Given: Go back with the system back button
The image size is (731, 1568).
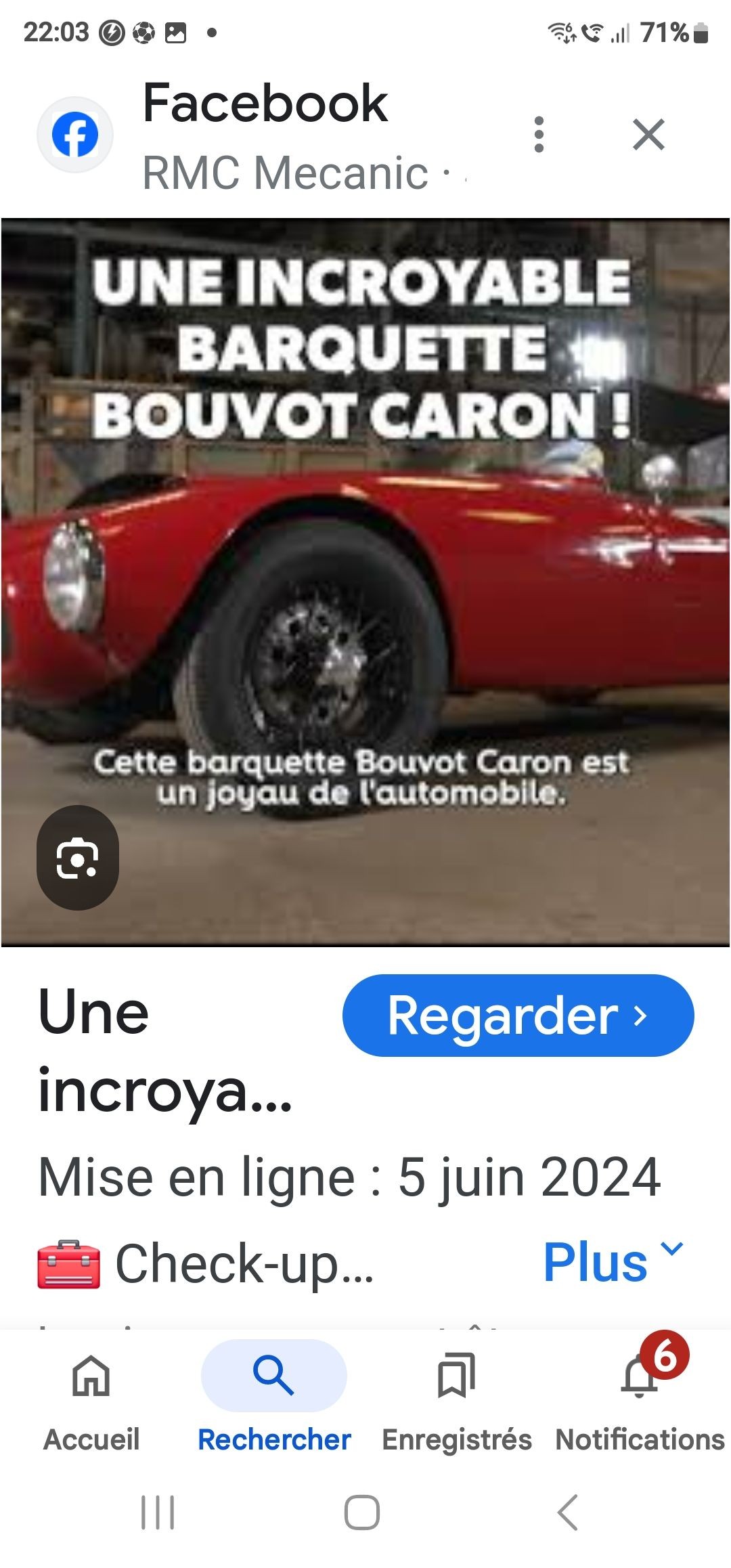Looking at the screenshot, I should pyautogui.click(x=567, y=1512).
